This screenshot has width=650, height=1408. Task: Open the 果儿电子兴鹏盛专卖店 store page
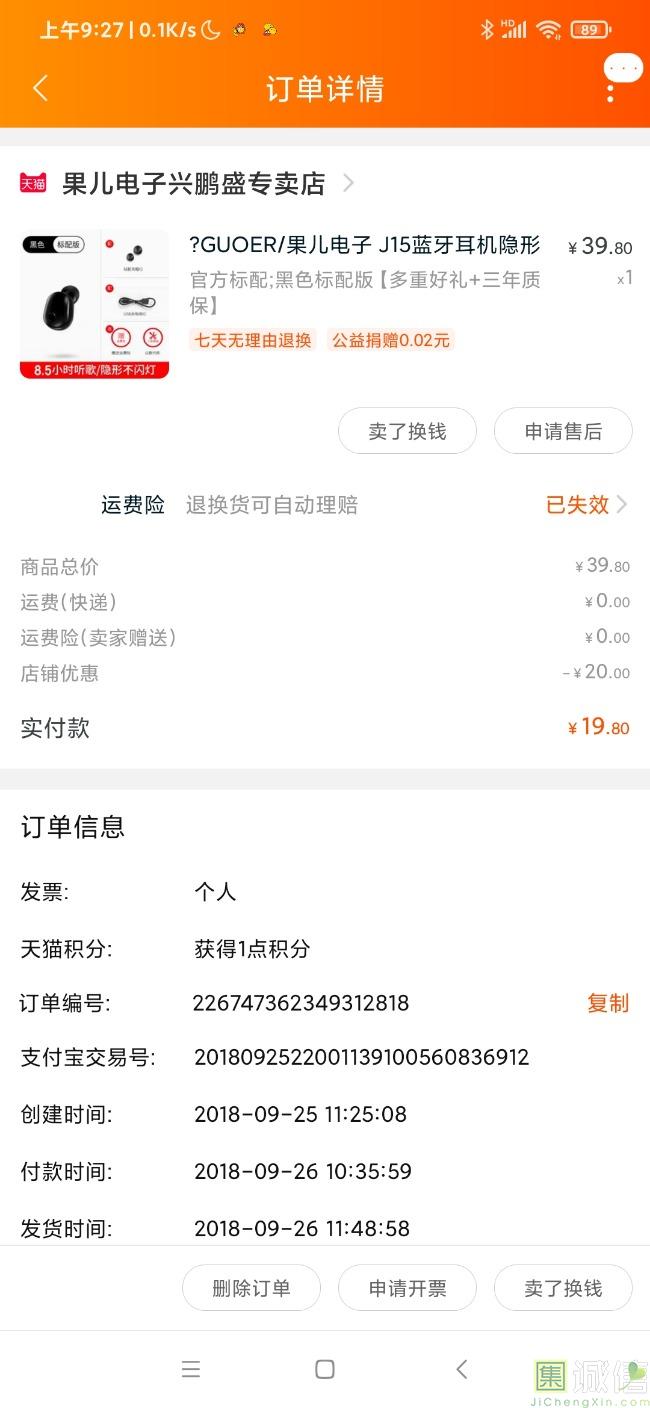click(x=194, y=183)
